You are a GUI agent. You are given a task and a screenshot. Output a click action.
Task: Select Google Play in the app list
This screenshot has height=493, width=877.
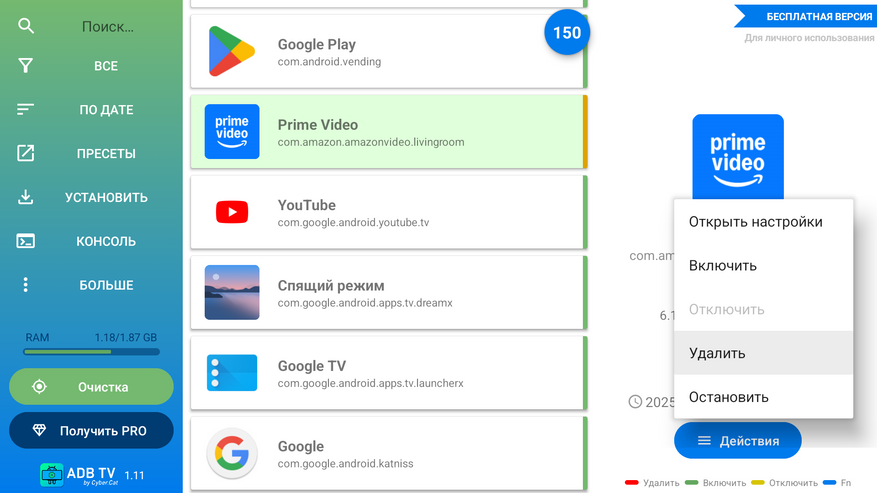click(x=386, y=52)
